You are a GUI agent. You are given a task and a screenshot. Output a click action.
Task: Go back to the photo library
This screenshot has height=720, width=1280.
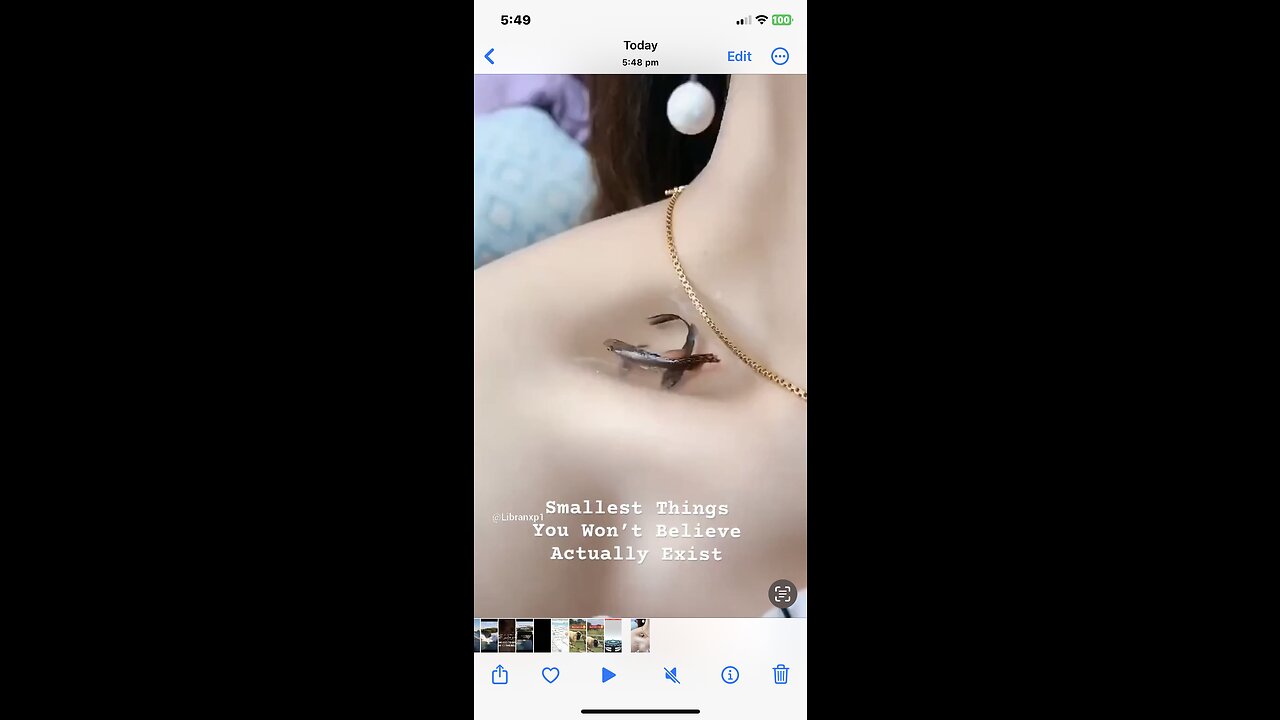[490, 57]
